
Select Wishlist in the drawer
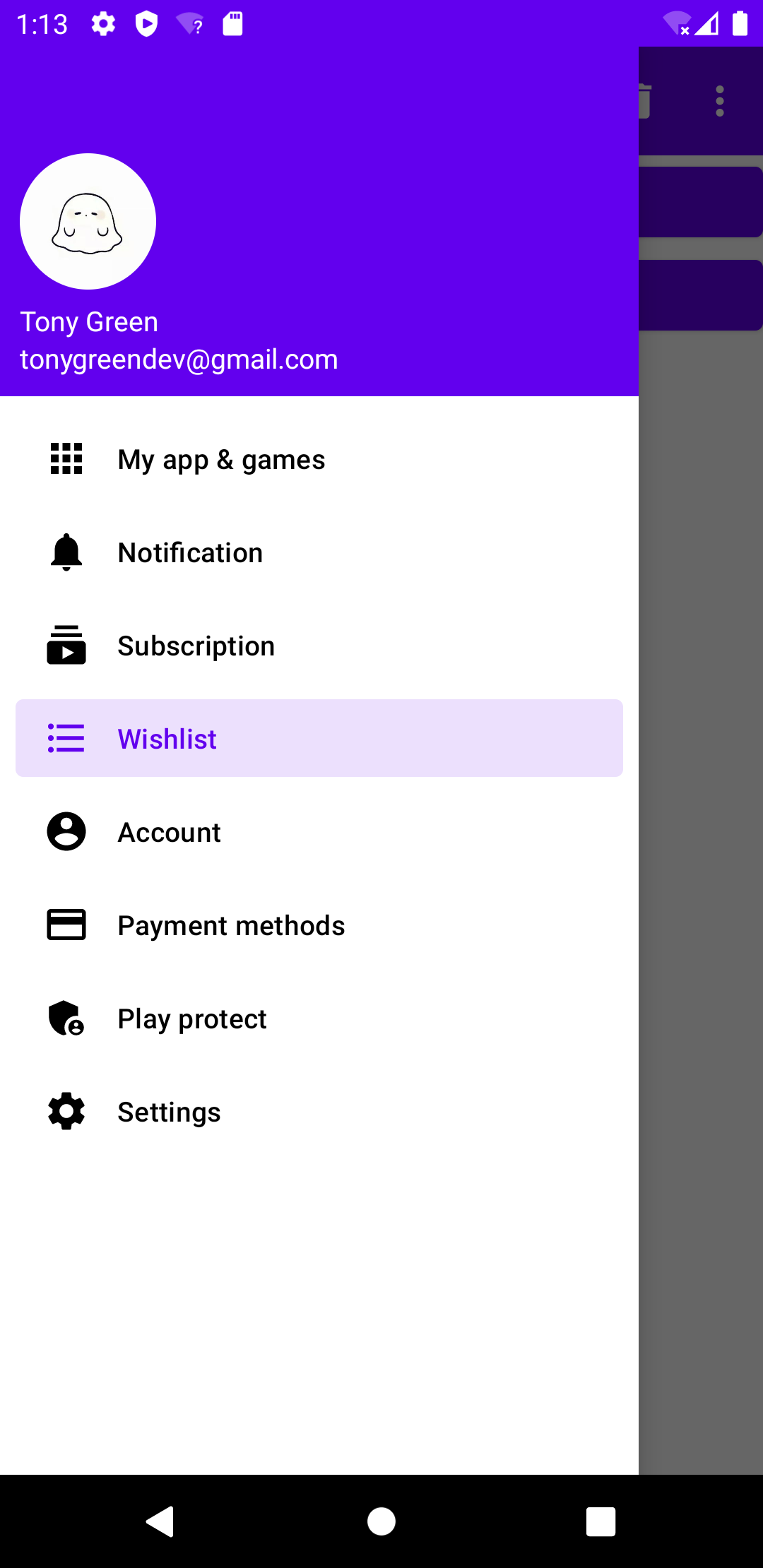tap(167, 739)
